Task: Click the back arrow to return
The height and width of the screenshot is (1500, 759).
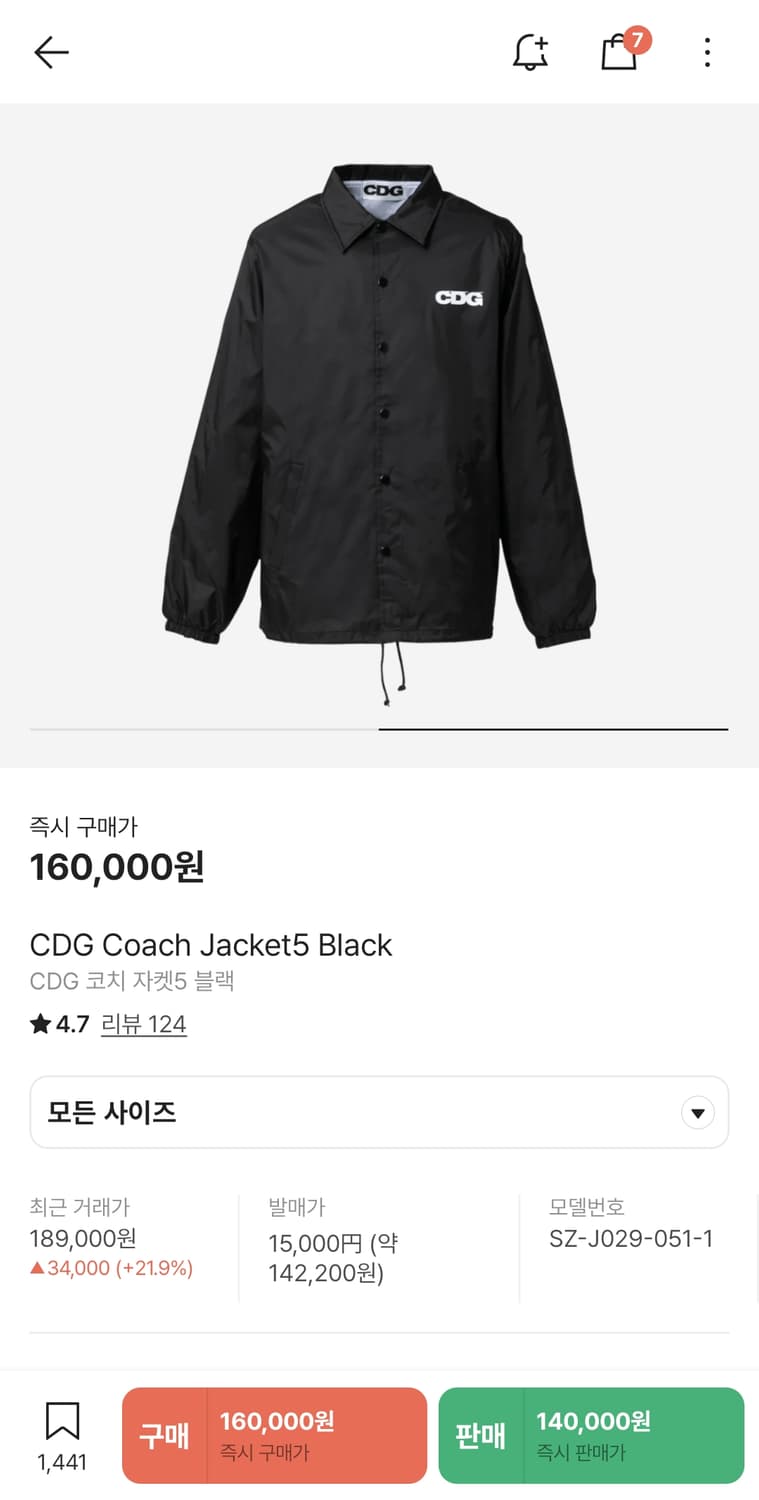Action: (50, 52)
